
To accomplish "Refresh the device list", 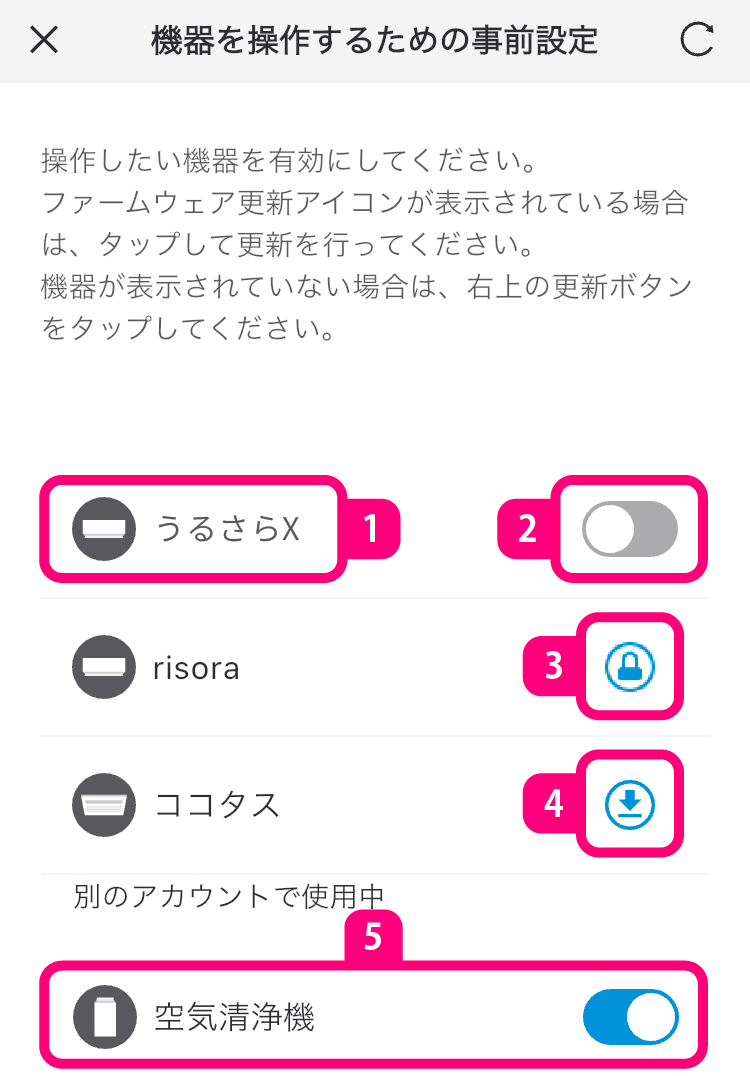I will [697, 40].
